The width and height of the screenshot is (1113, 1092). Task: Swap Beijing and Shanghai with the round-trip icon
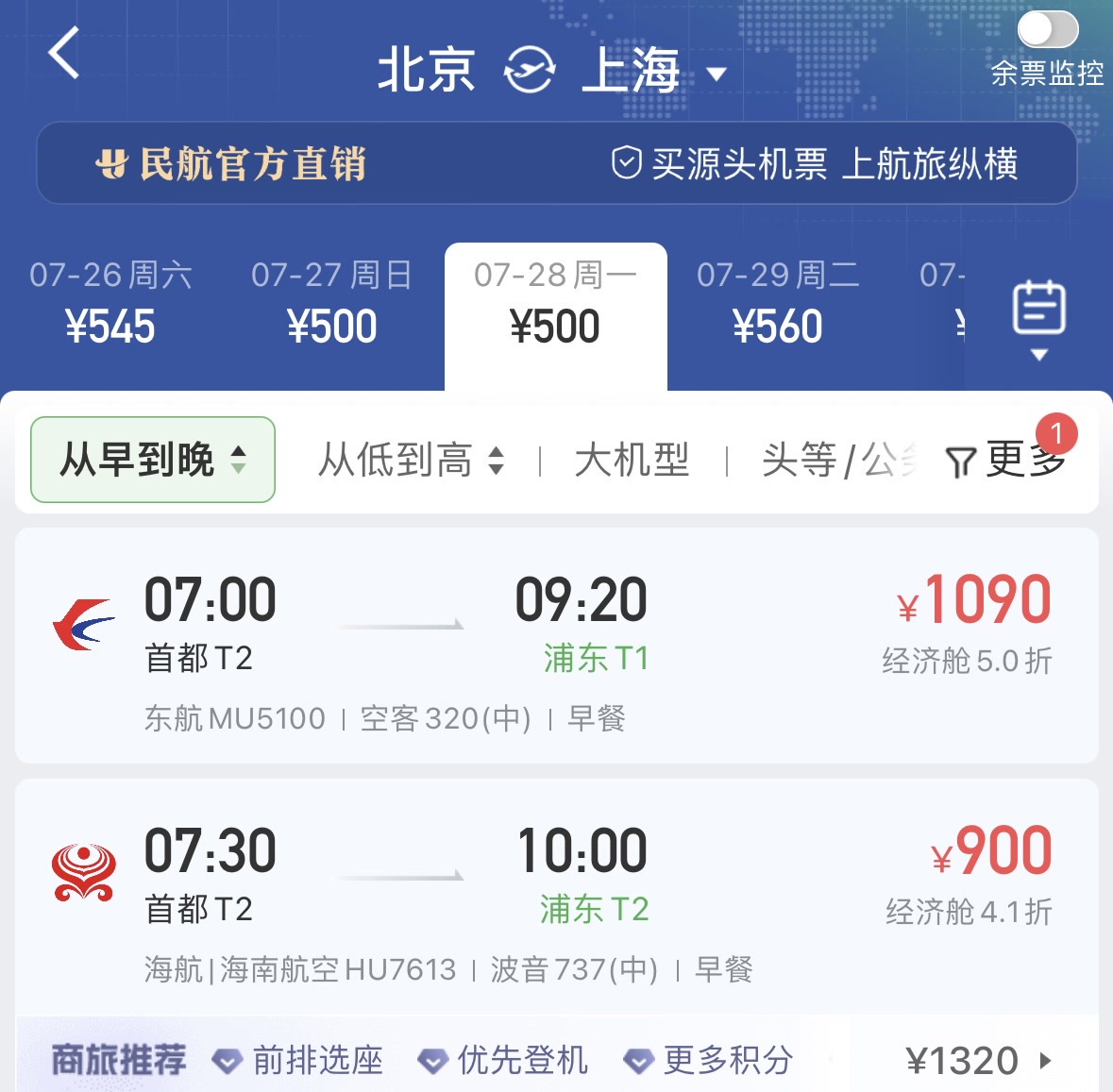pos(529,71)
